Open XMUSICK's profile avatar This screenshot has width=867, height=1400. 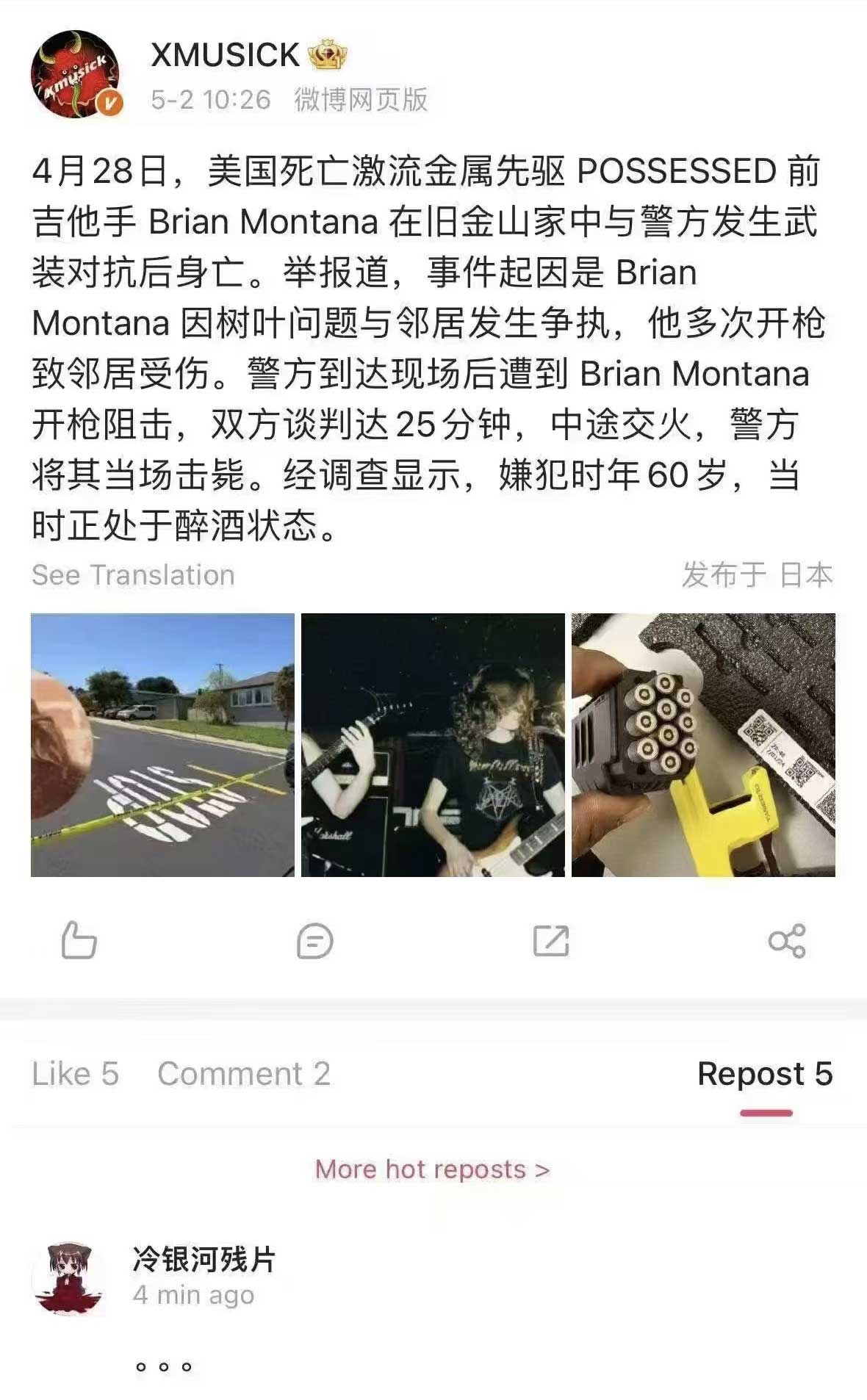76,73
